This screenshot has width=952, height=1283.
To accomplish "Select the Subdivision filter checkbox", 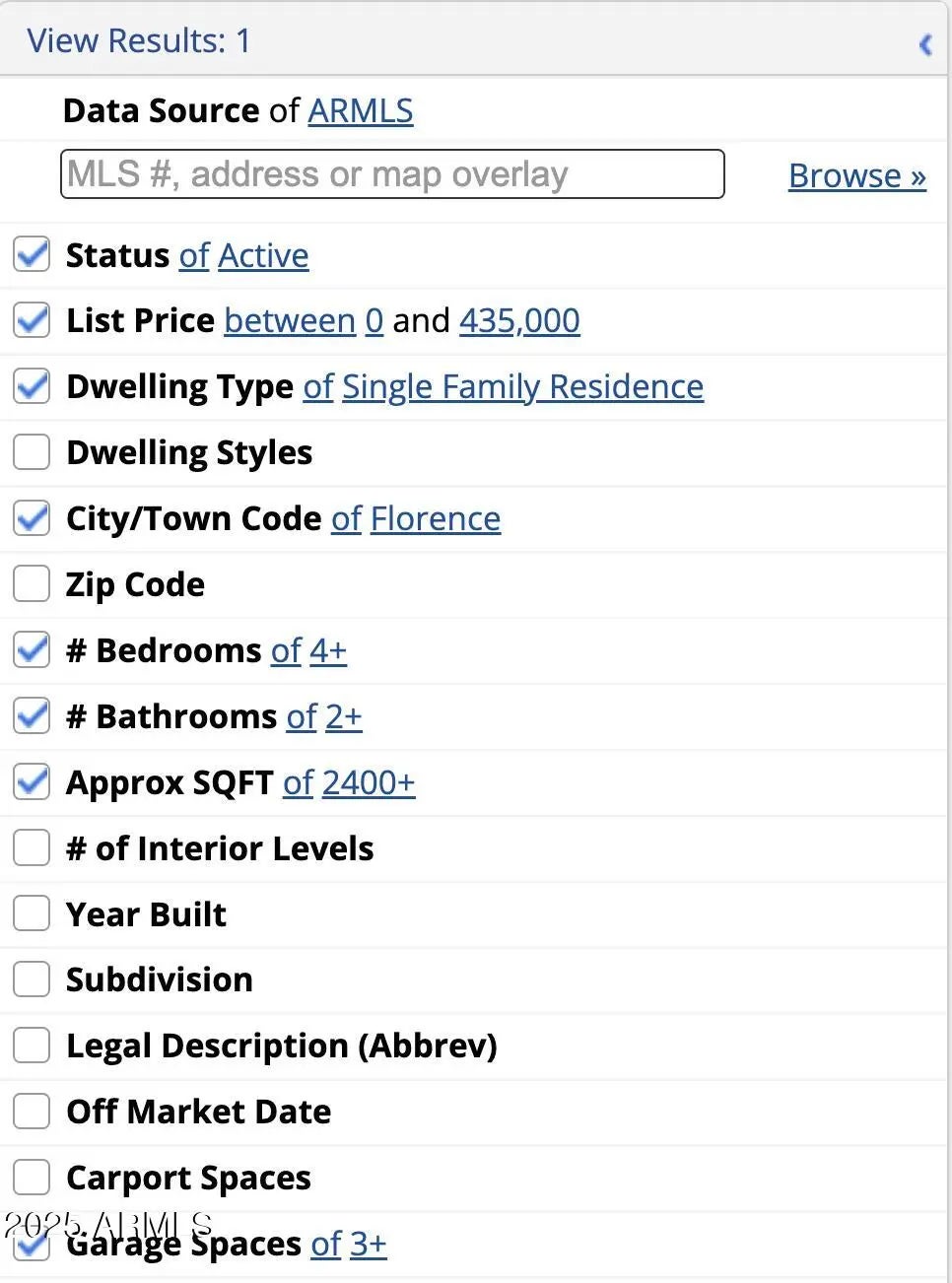I will click(x=32, y=979).
